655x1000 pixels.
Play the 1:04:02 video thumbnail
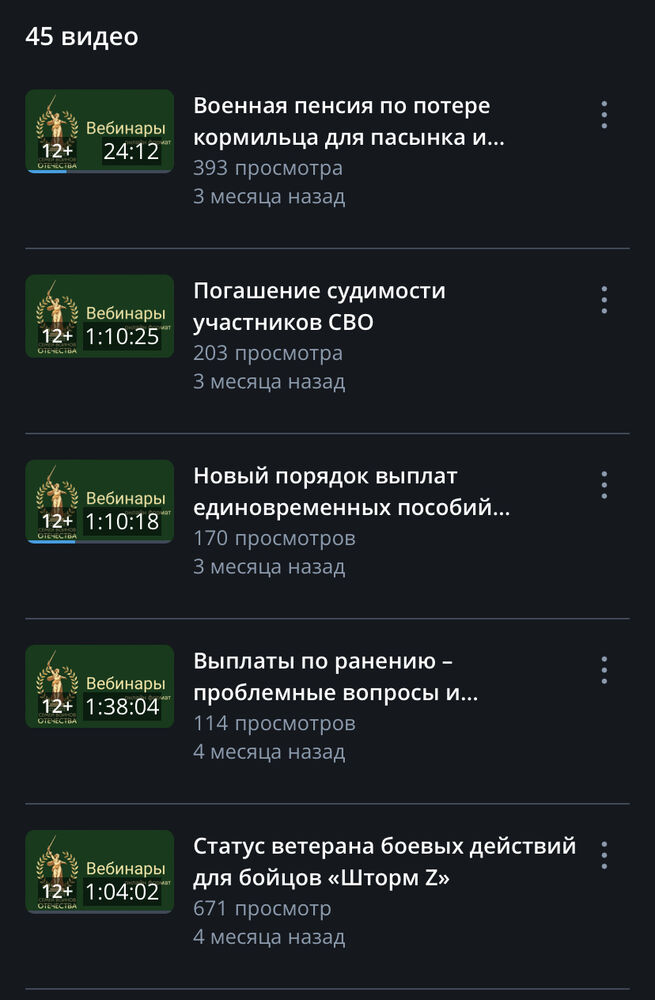click(x=99, y=871)
